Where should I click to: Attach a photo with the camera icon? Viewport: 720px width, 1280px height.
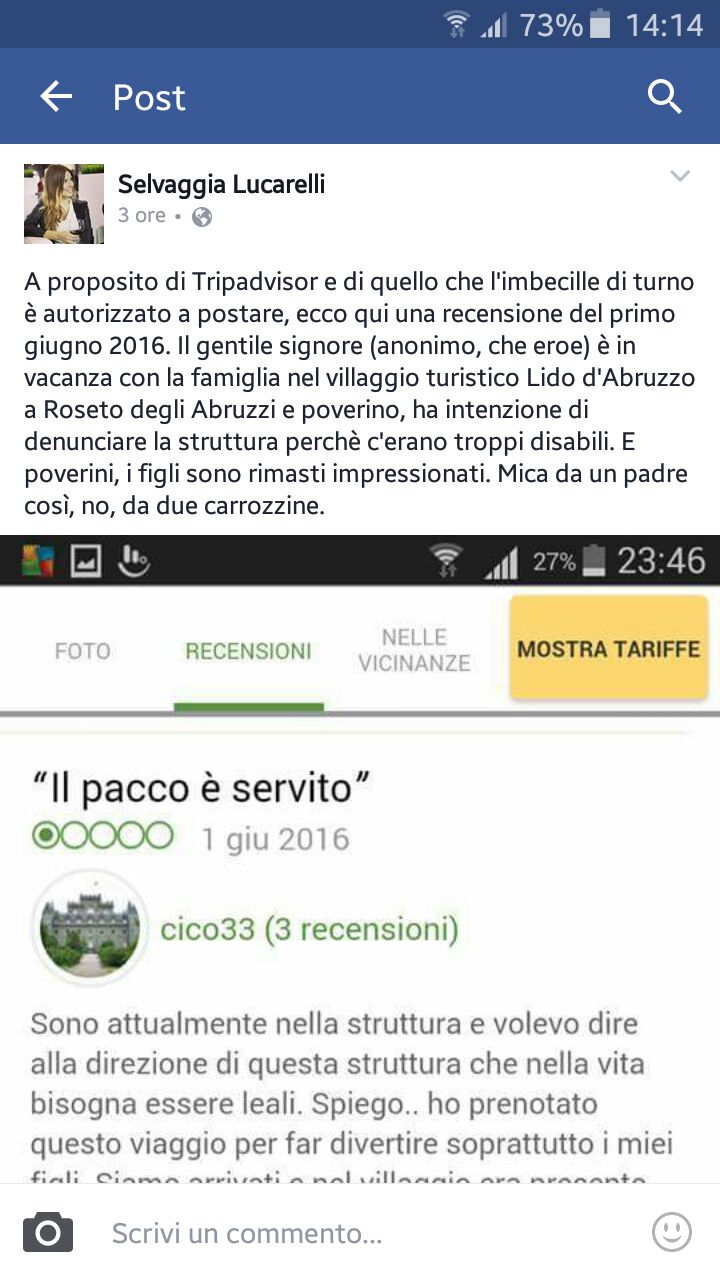[x=48, y=1232]
